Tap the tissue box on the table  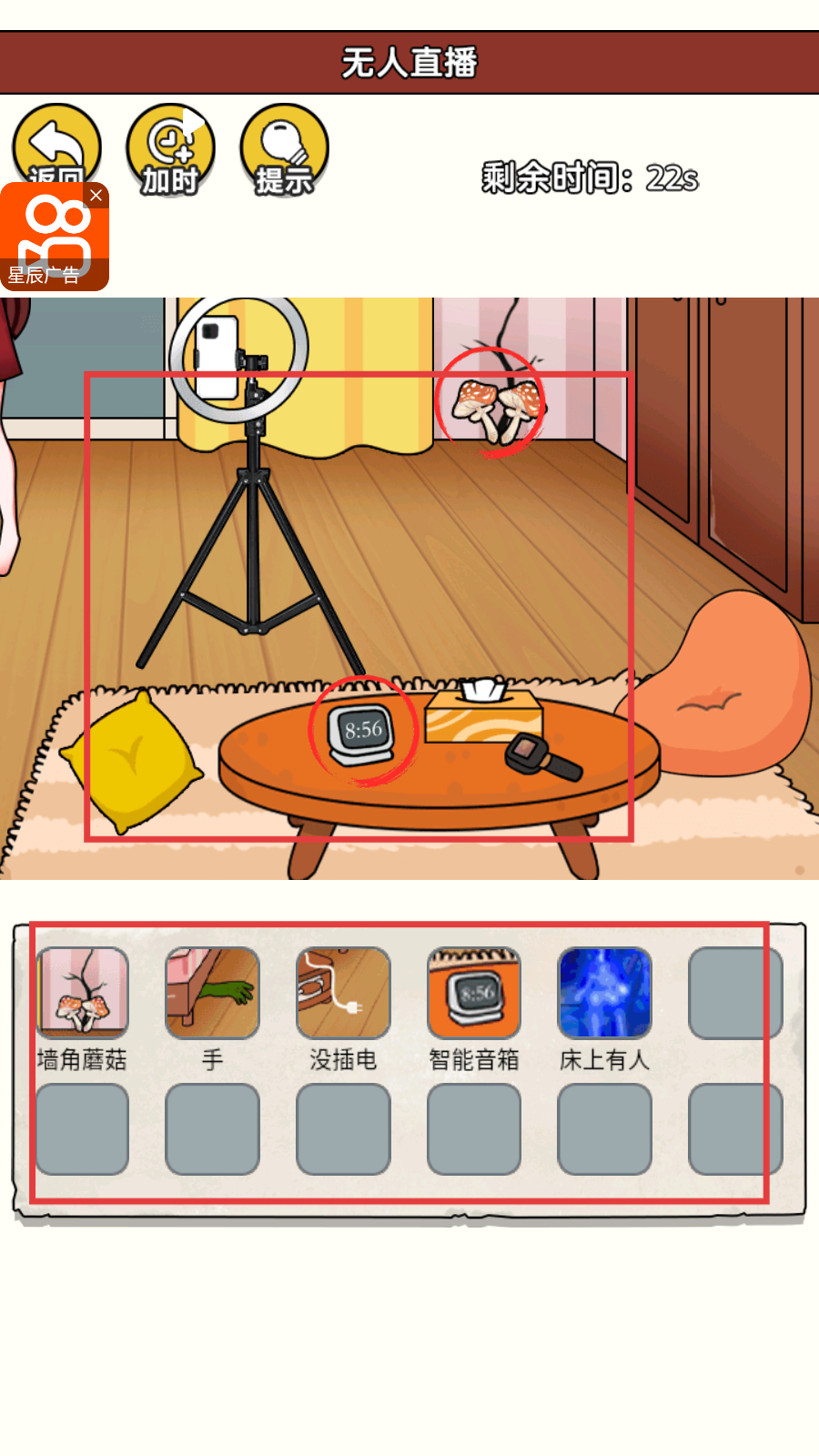point(482,714)
